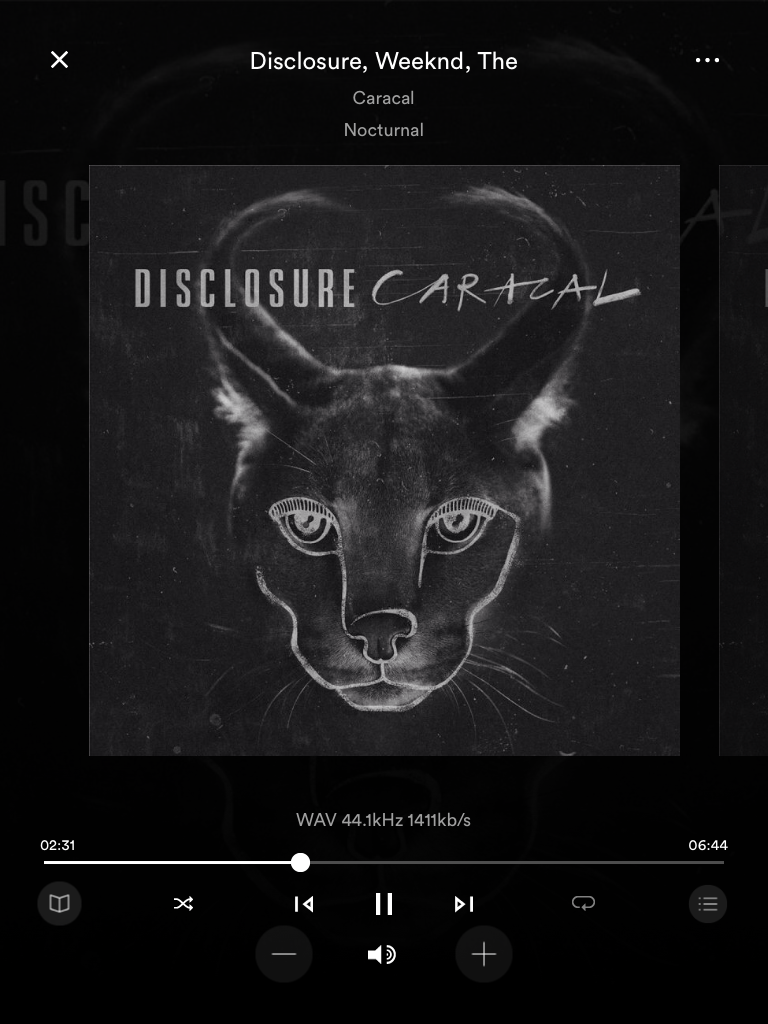Pause the current track
This screenshot has width=768, height=1024.
point(384,904)
